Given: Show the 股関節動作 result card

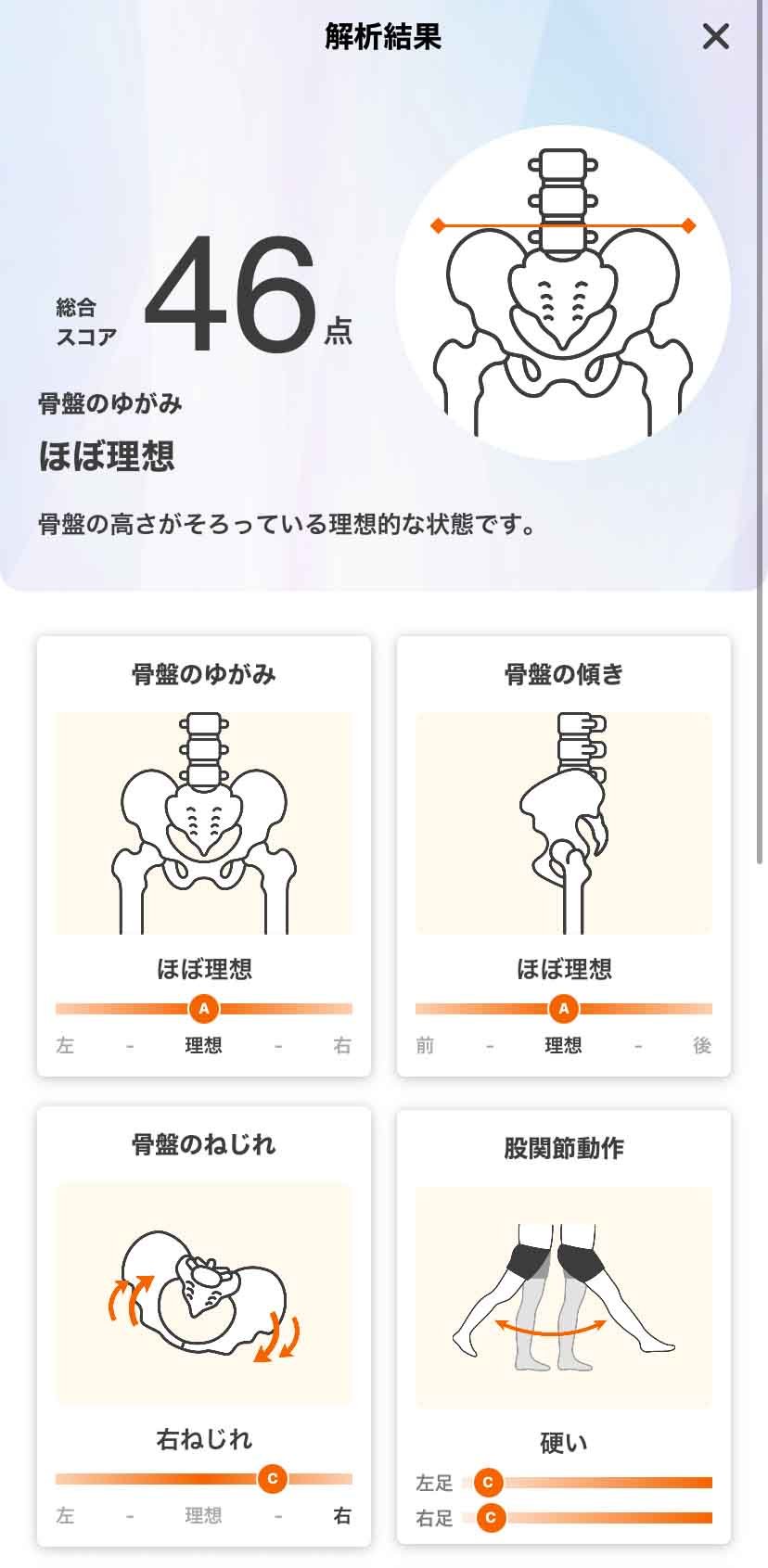Looking at the screenshot, I should pyautogui.click(x=563, y=1326).
